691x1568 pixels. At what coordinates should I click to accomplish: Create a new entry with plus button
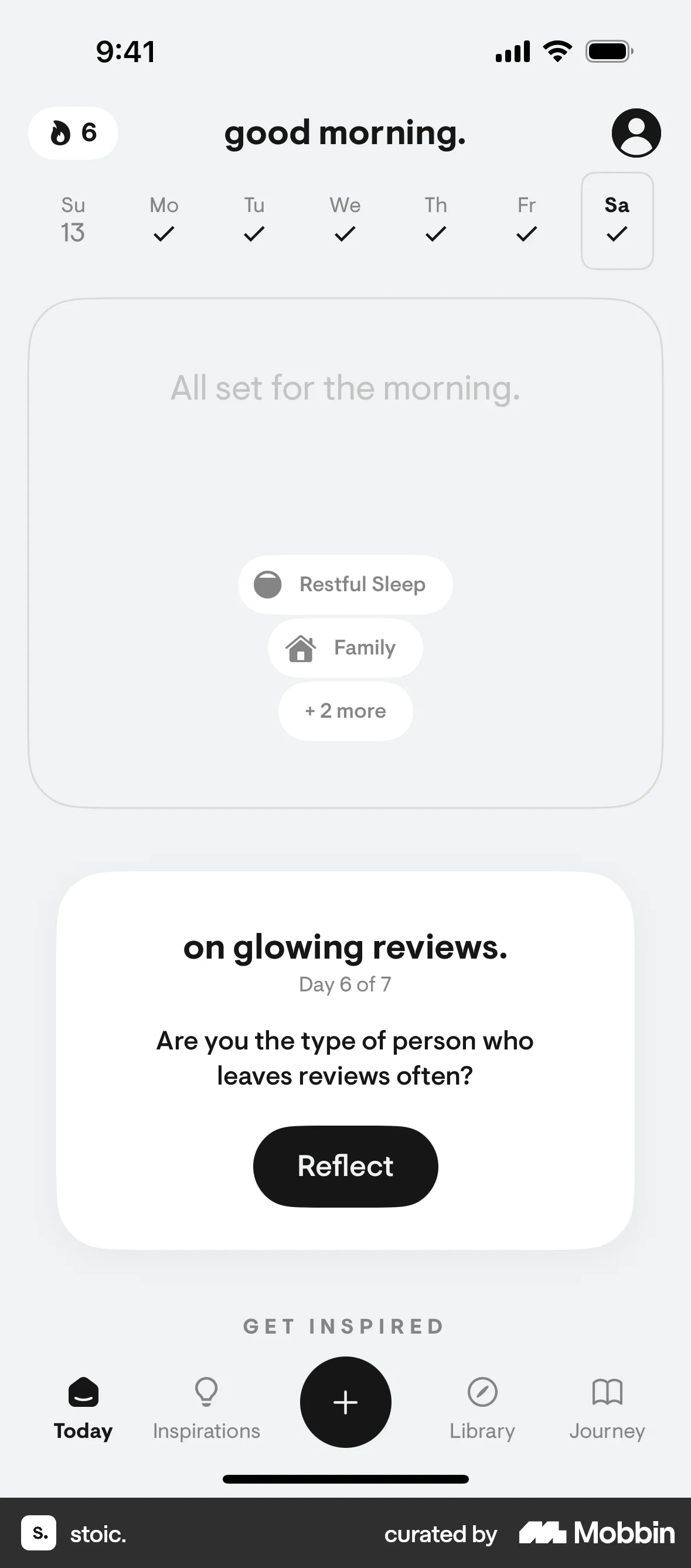click(x=345, y=1402)
